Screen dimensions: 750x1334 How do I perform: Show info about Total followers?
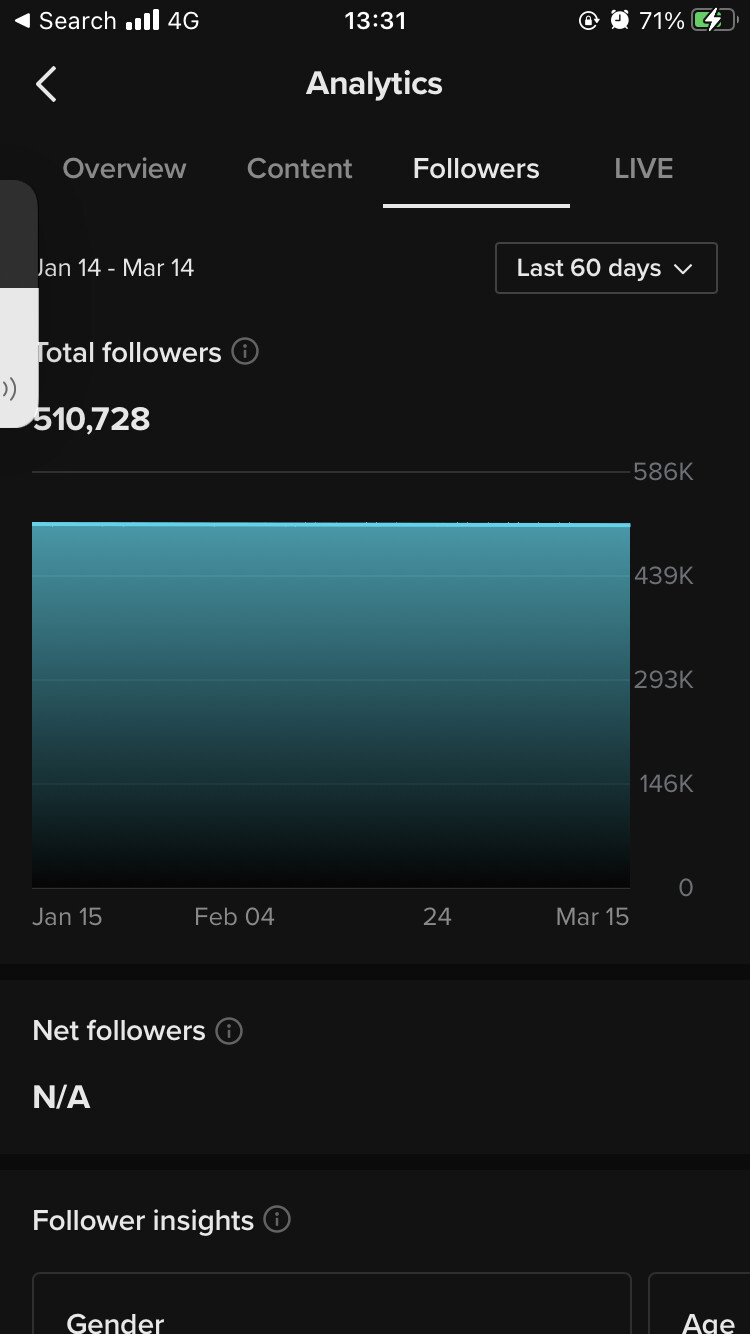coord(245,352)
